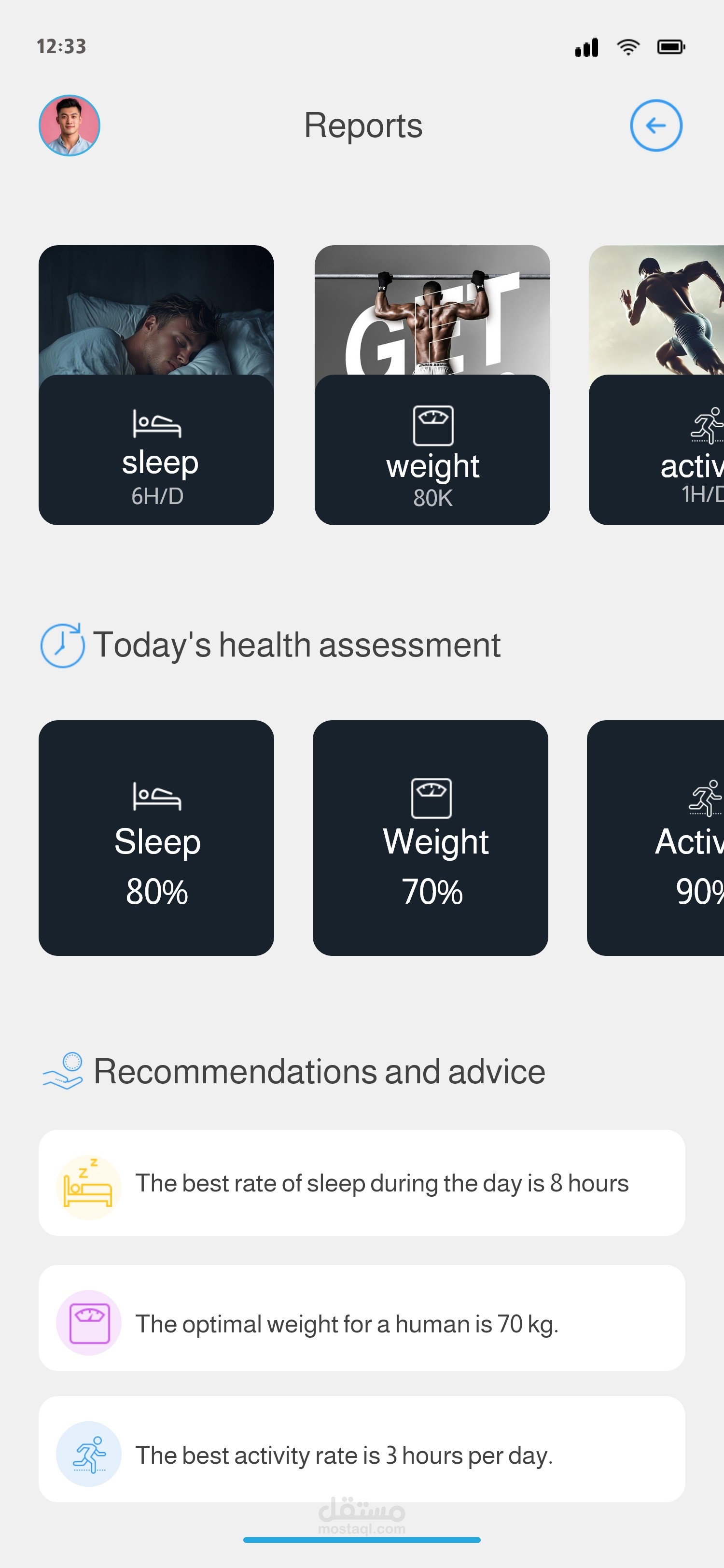Open the profile avatar

(70, 126)
